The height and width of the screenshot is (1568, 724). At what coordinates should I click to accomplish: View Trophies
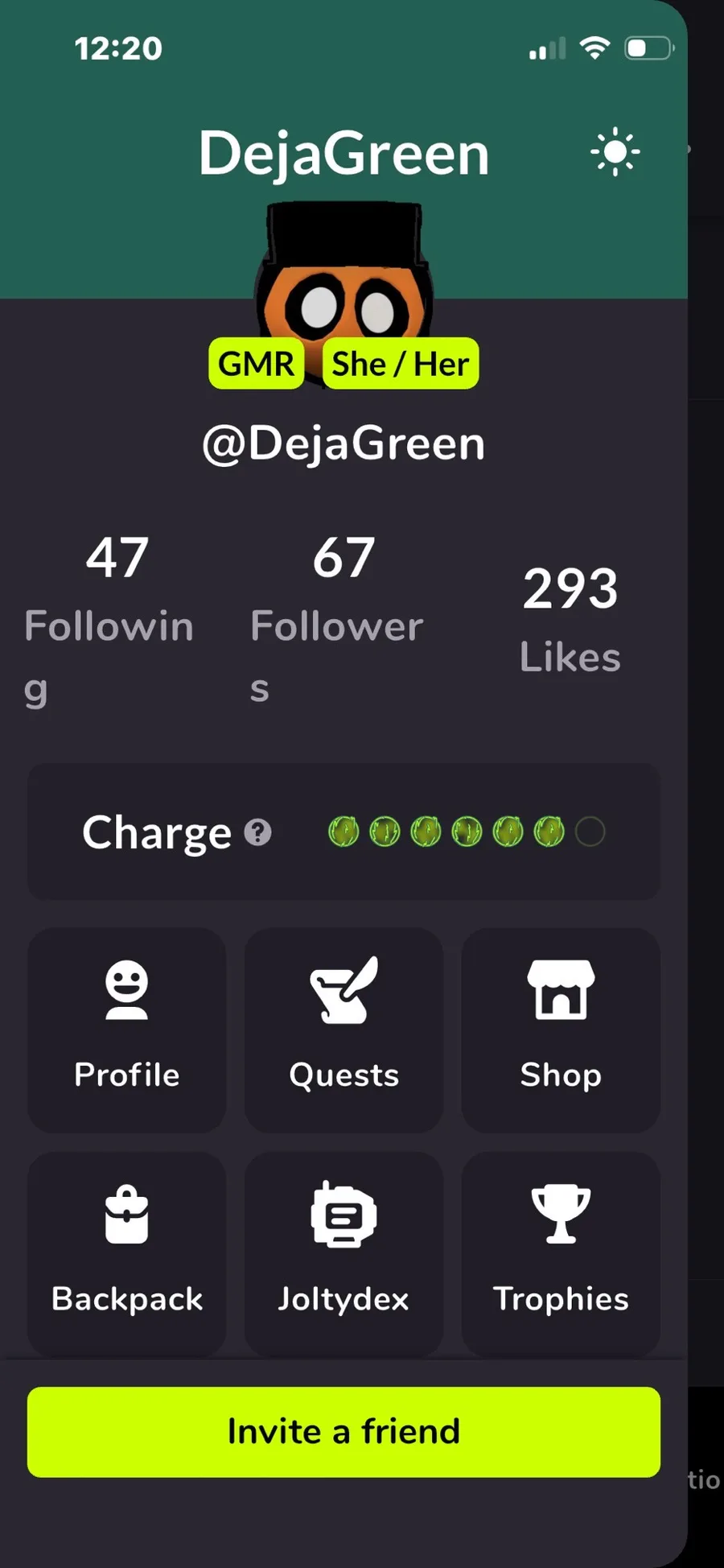tap(561, 1252)
